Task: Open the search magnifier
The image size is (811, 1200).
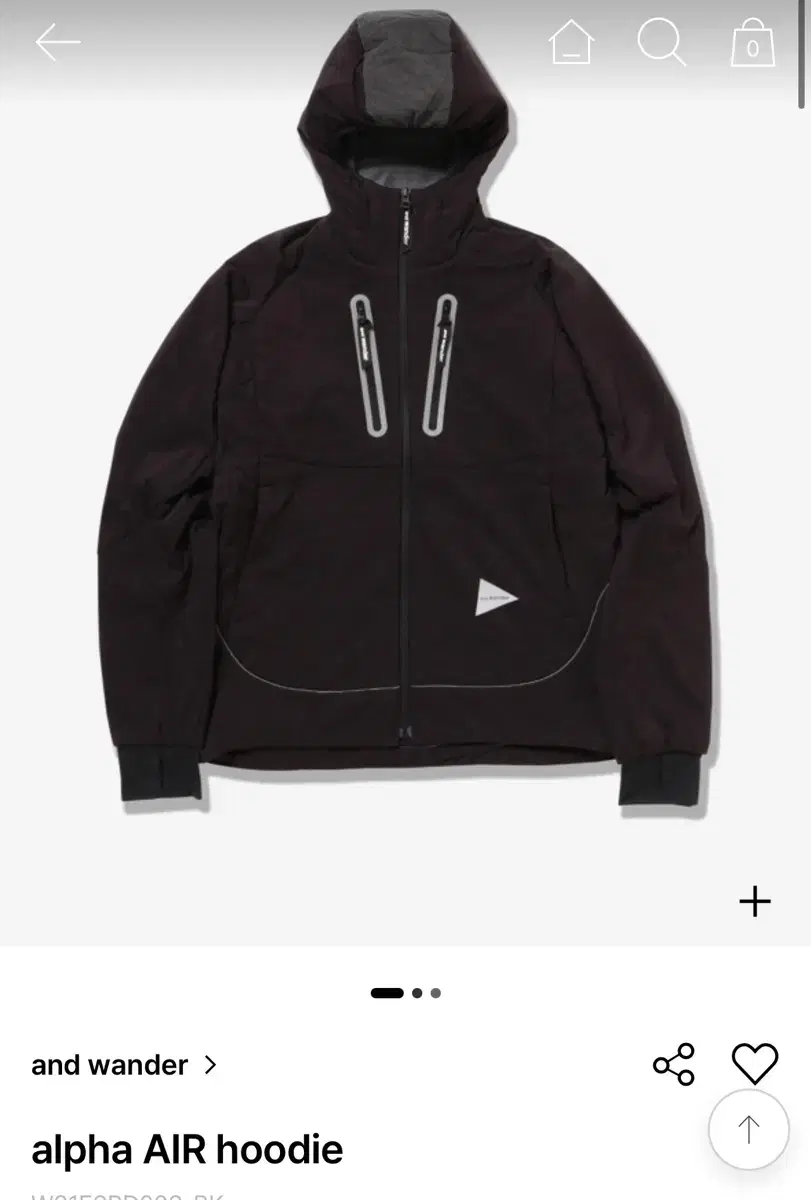Action: (661, 43)
